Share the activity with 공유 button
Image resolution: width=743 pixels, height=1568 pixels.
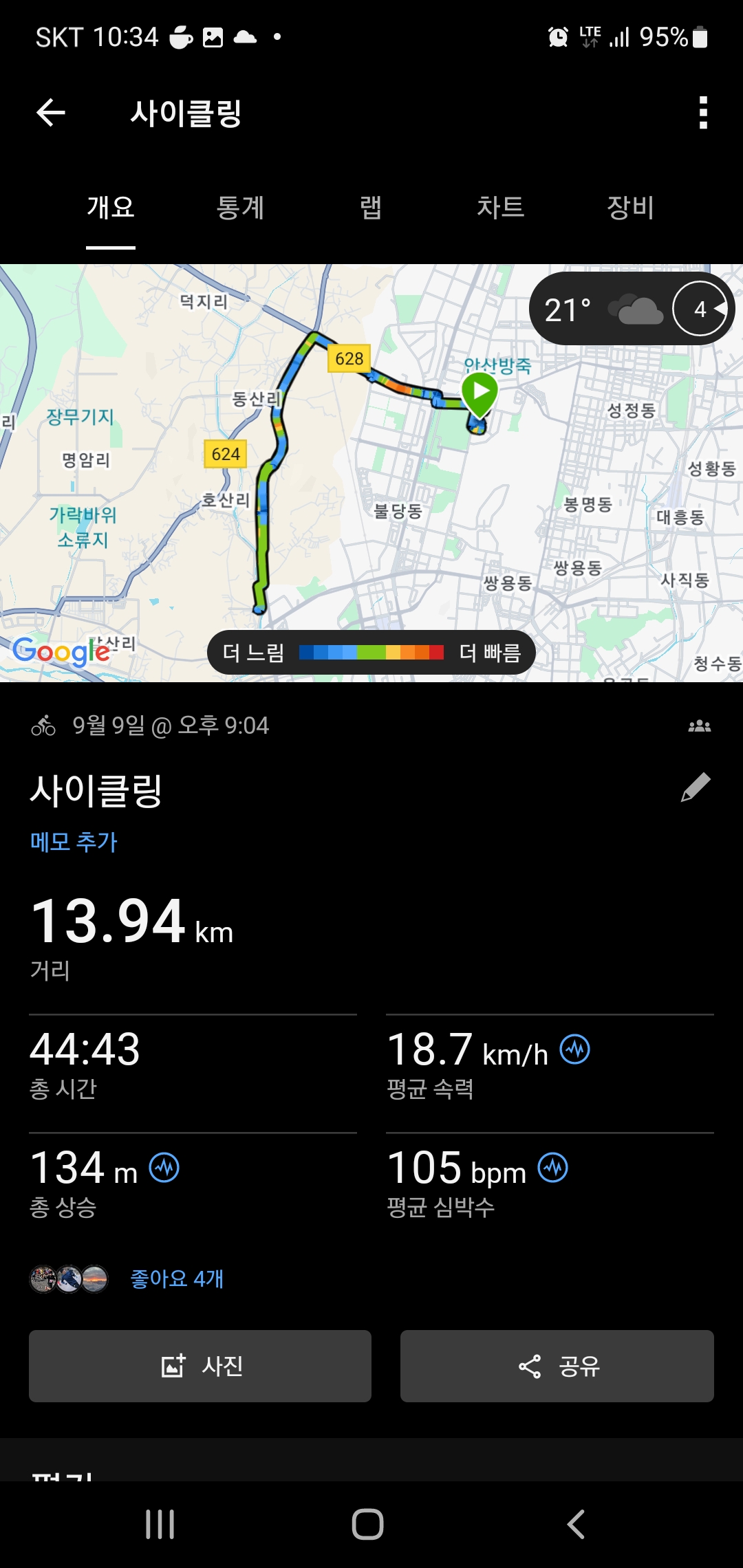pyautogui.click(x=557, y=1366)
